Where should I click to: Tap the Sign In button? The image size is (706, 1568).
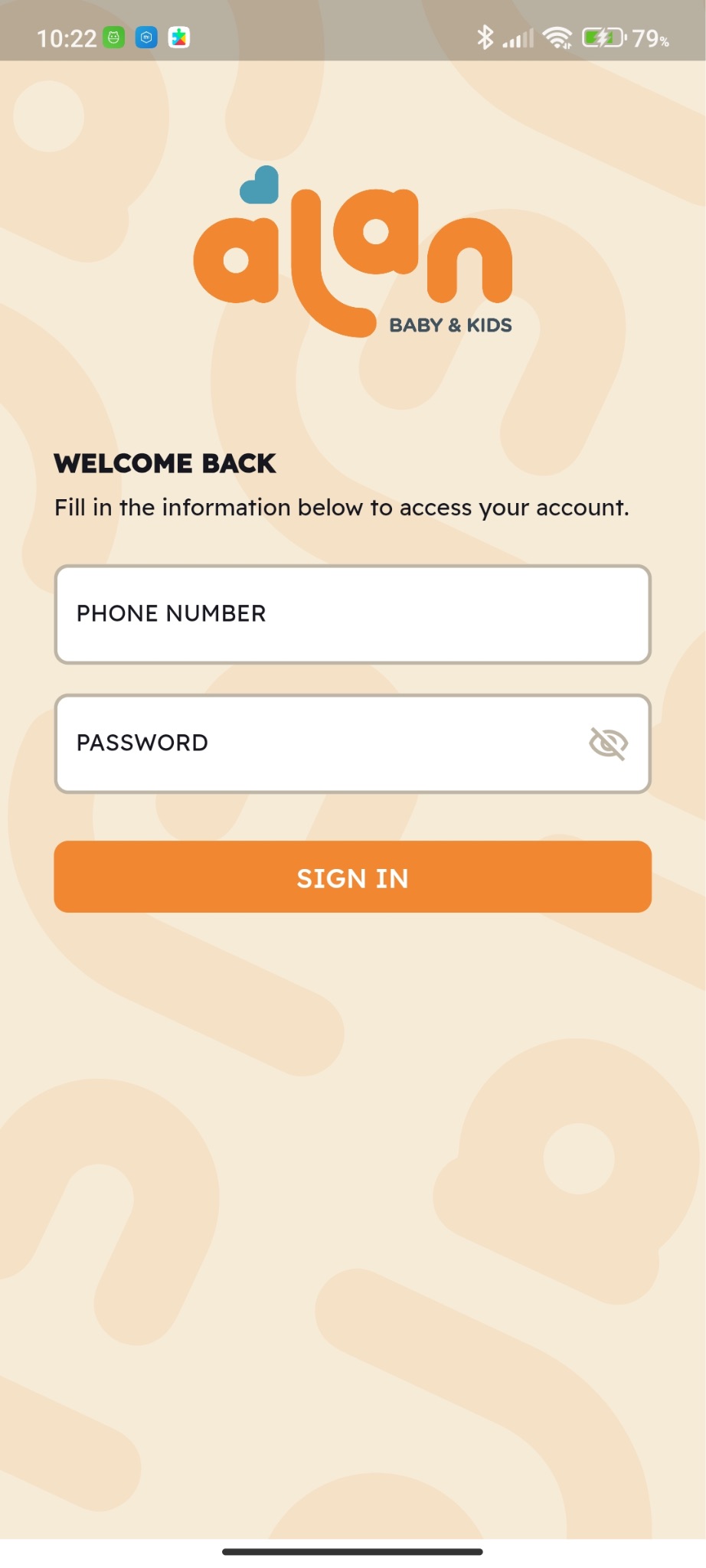coord(352,877)
